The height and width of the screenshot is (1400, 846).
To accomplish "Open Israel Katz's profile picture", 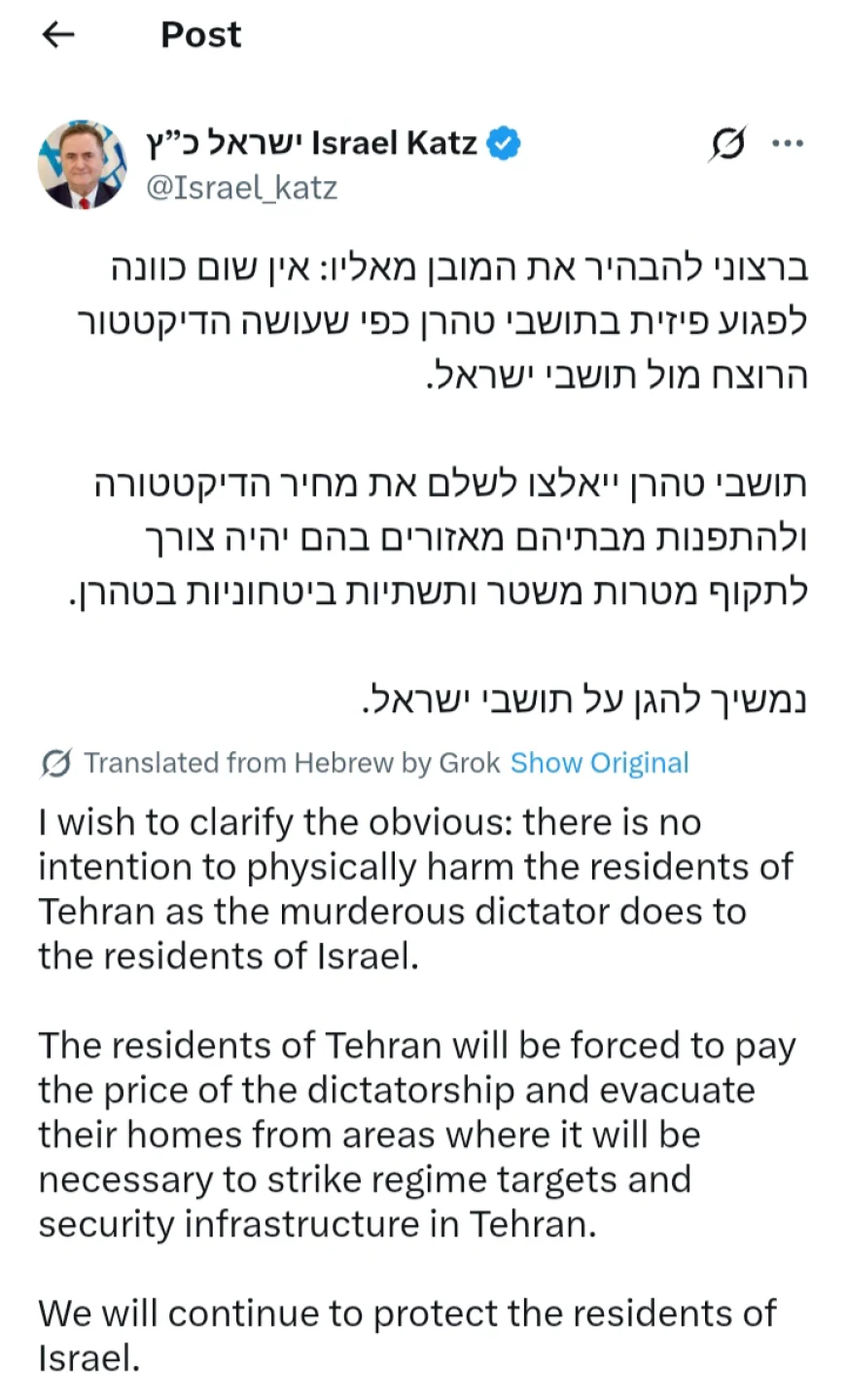I will [82, 164].
